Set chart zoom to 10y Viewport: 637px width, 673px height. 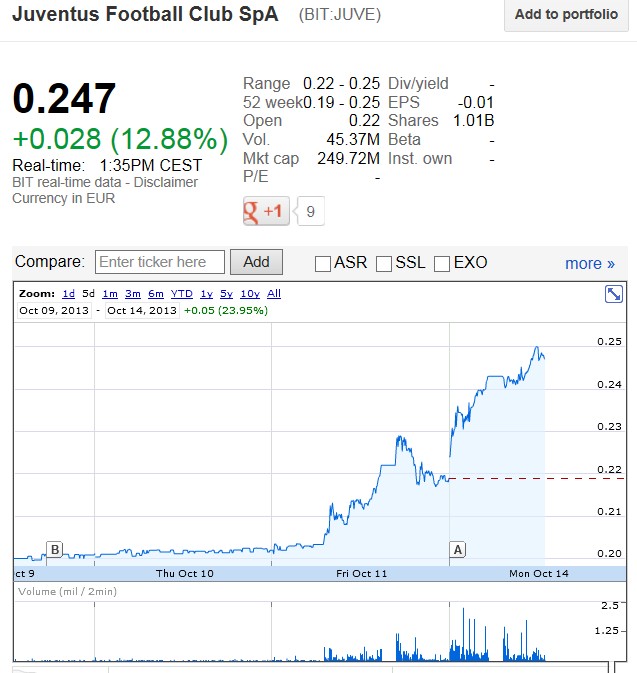250,294
